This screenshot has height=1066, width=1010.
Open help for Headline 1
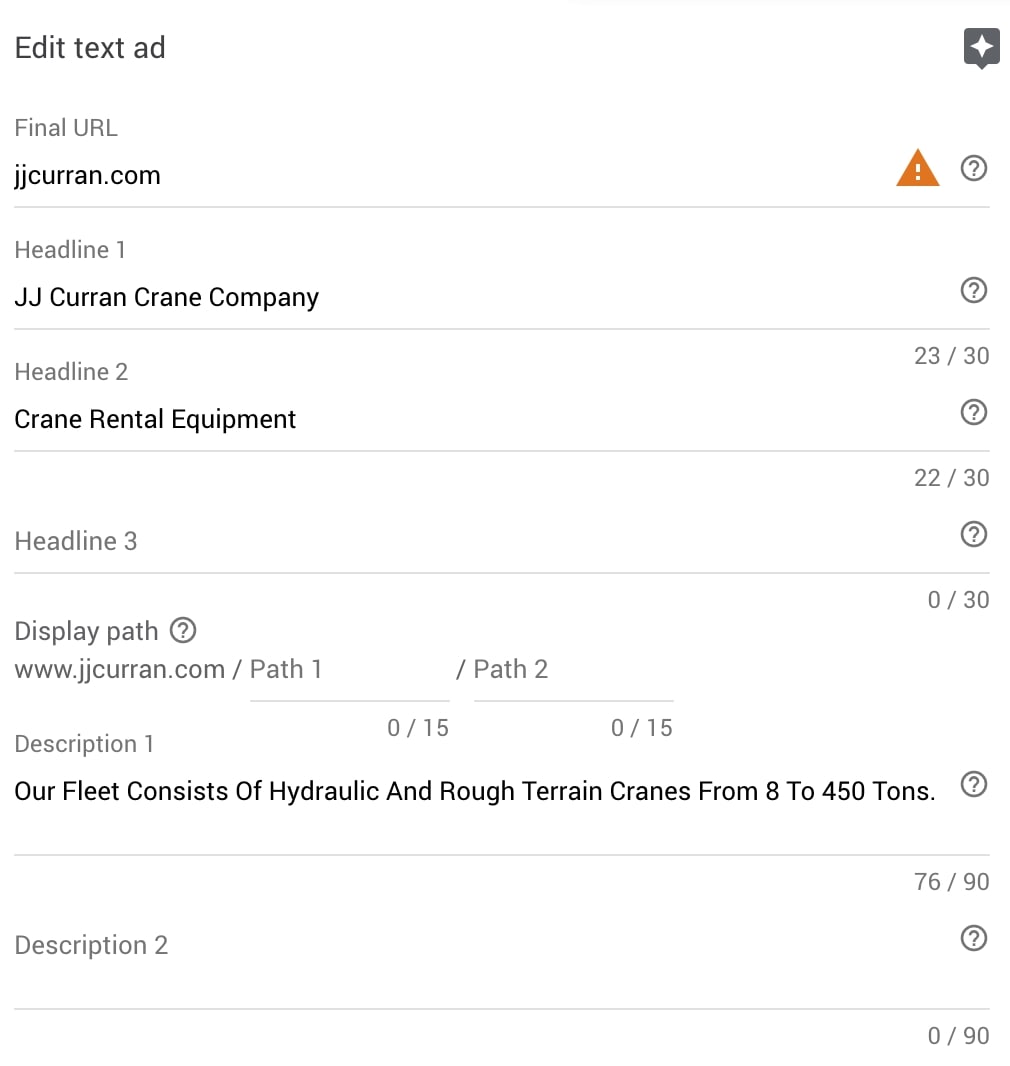(x=973, y=291)
